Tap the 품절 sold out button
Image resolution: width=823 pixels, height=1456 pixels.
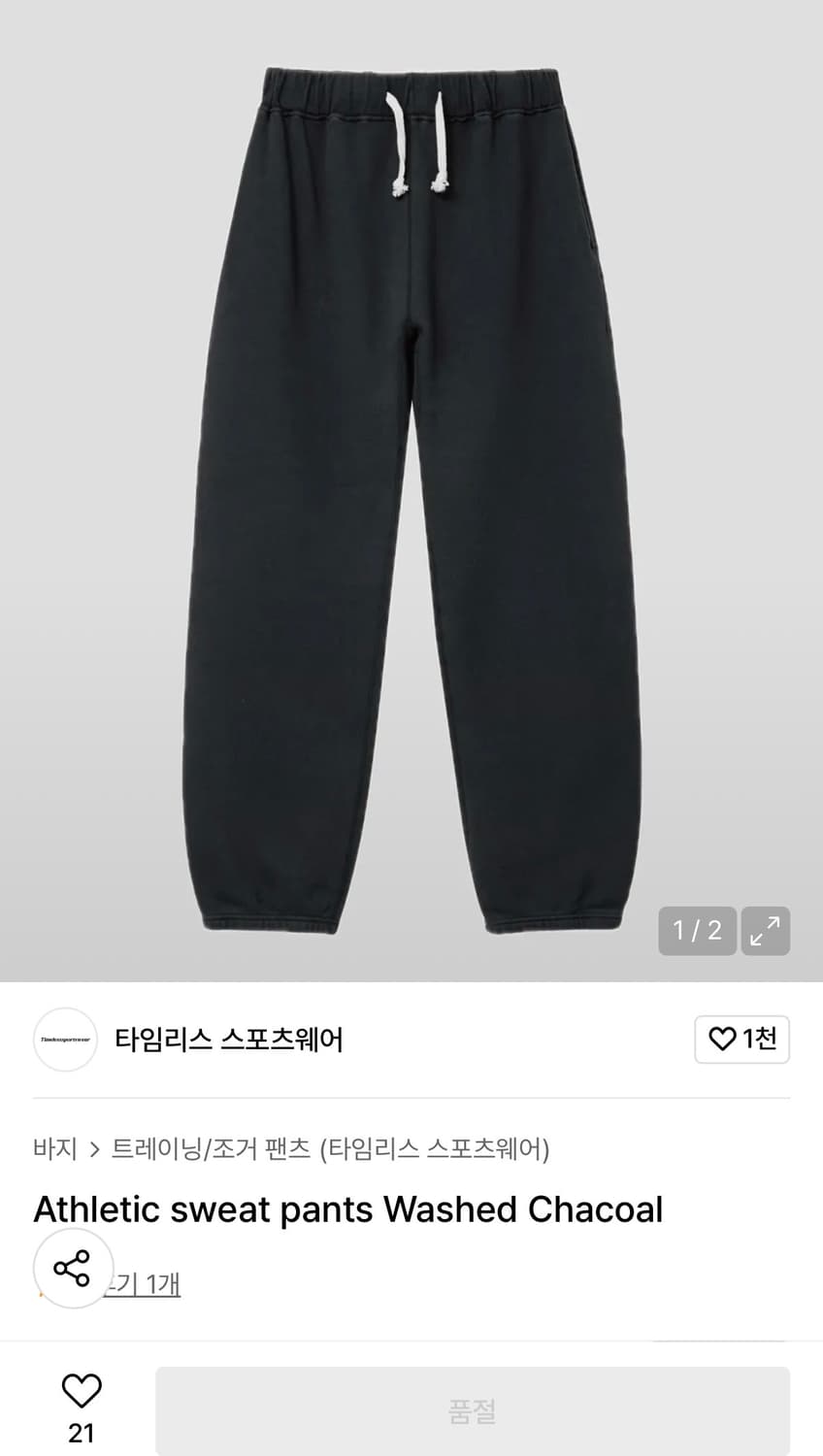pos(475,1409)
